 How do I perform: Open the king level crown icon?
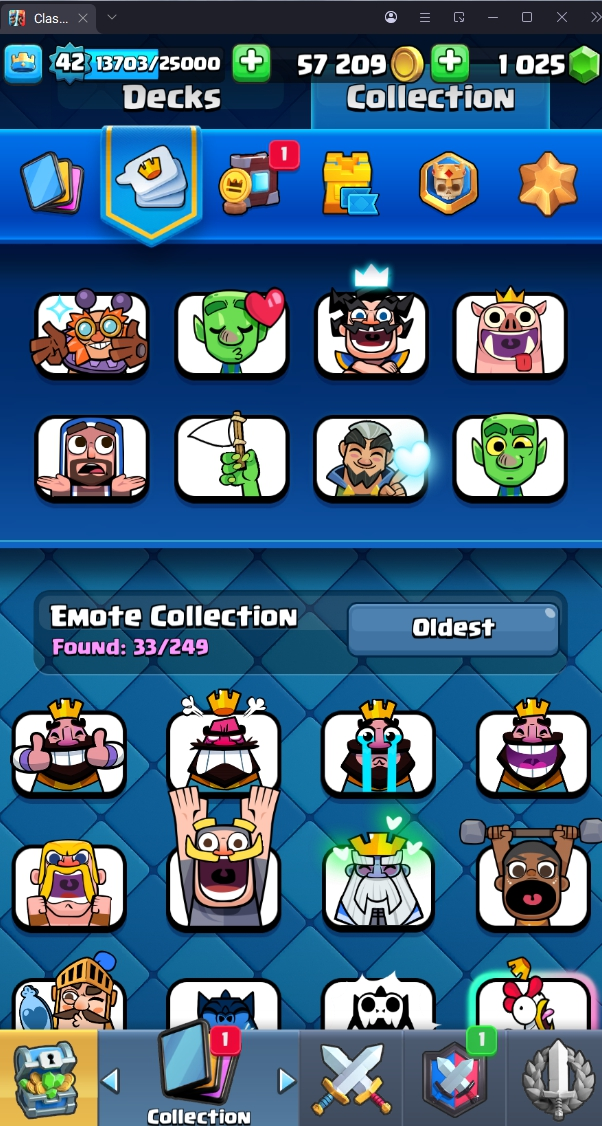click(22, 63)
